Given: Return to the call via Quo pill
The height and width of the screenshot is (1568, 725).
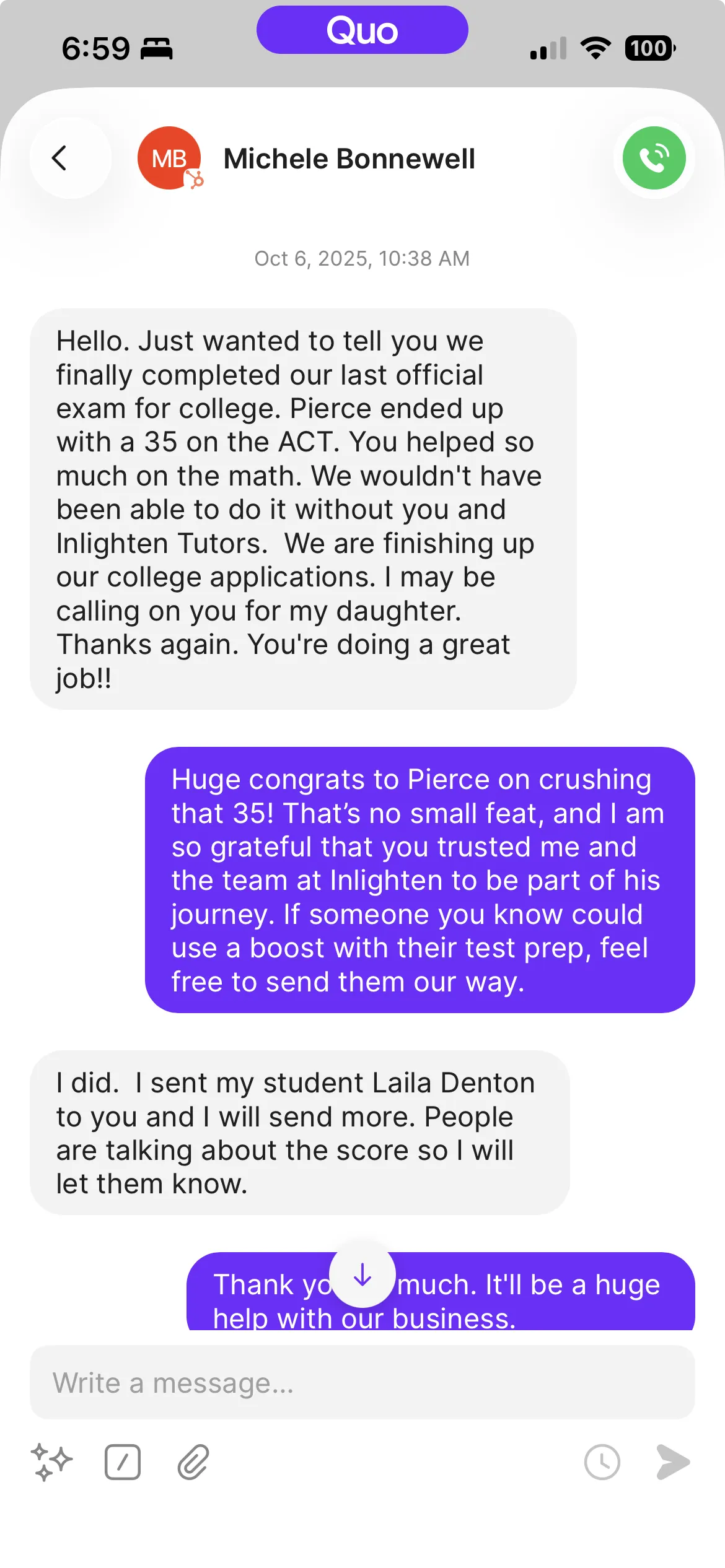Looking at the screenshot, I should click(x=362, y=30).
